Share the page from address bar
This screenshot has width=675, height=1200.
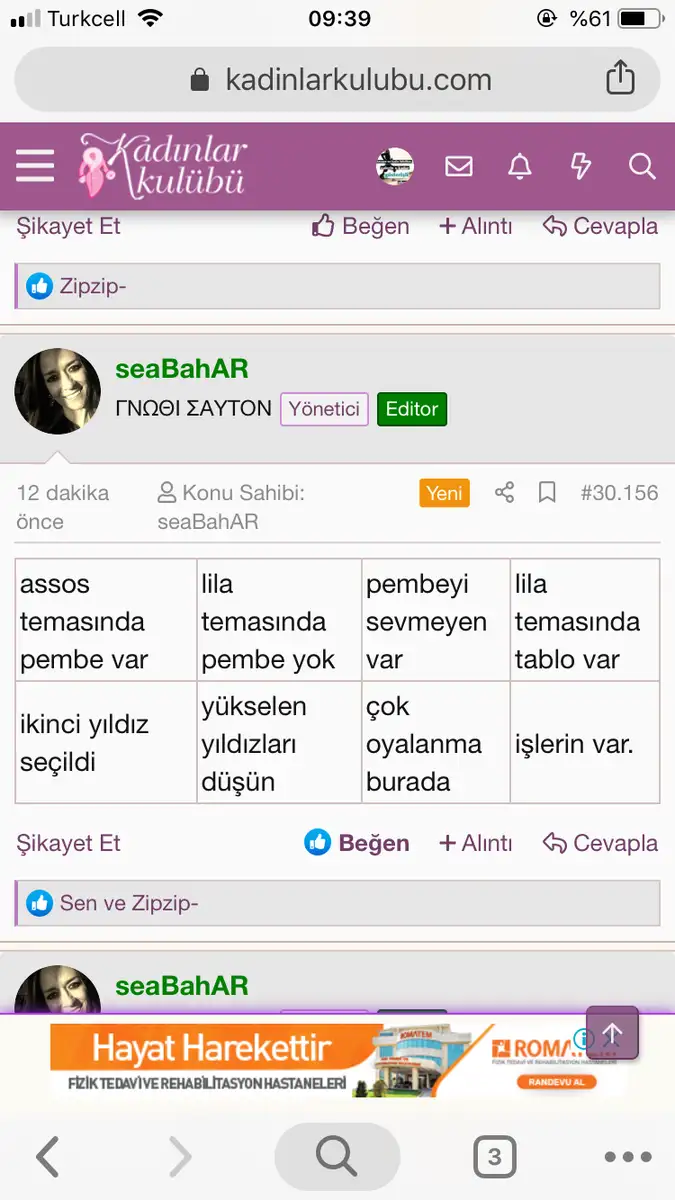tap(621, 77)
